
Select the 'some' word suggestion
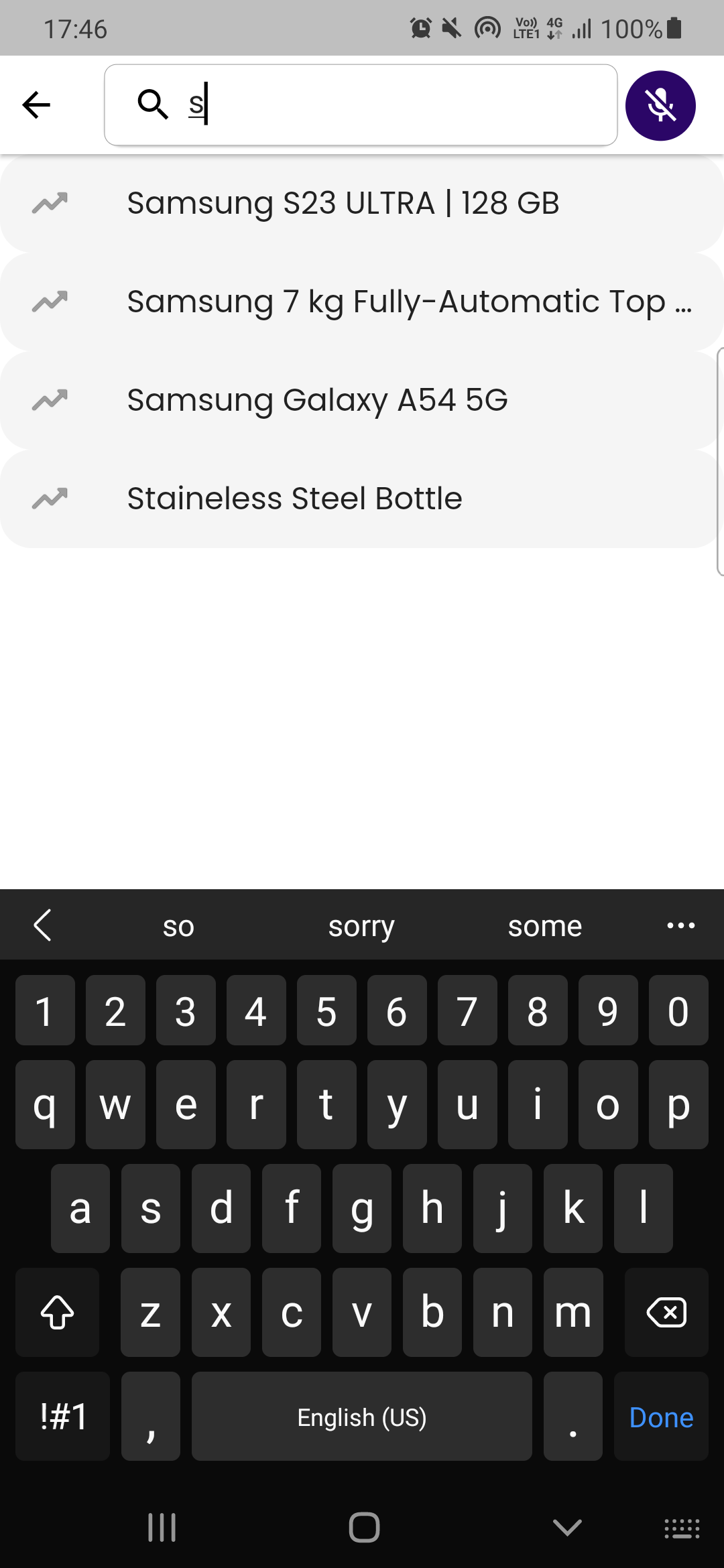point(544,925)
